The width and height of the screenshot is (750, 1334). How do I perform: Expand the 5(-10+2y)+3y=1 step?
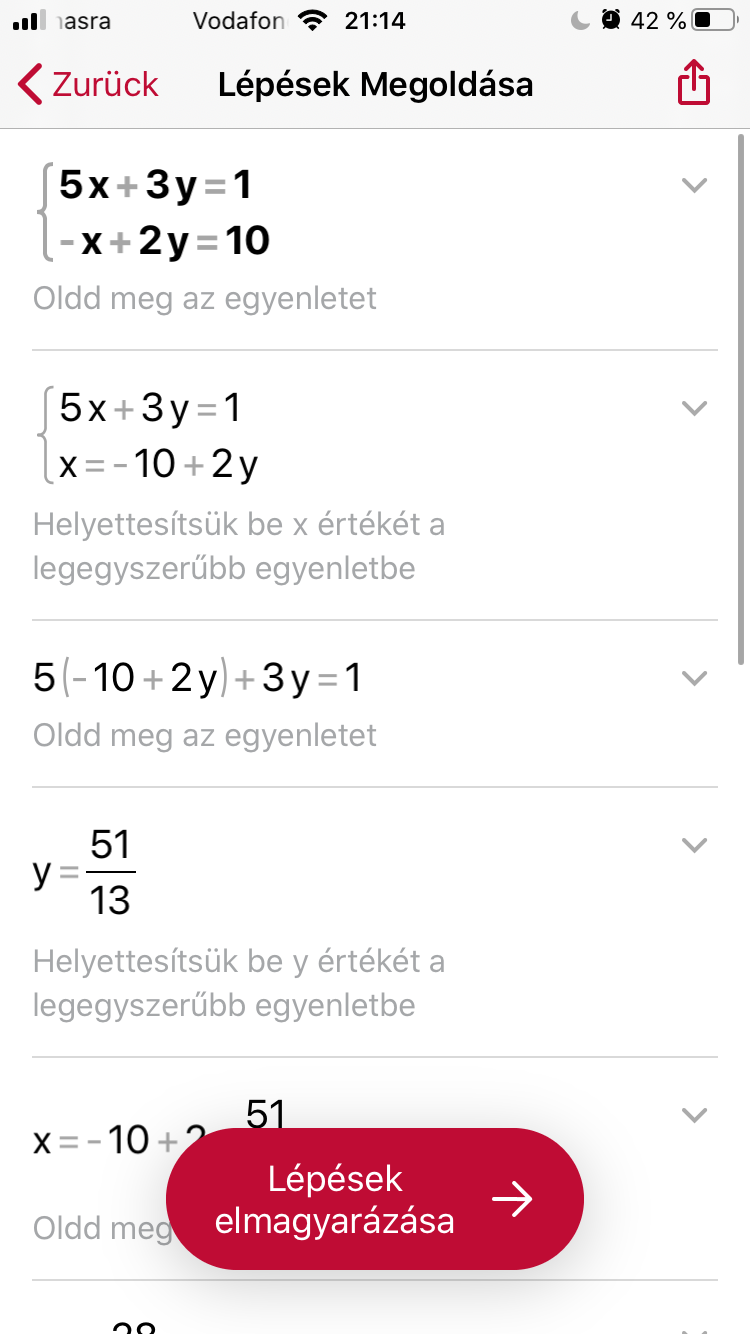click(693, 678)
